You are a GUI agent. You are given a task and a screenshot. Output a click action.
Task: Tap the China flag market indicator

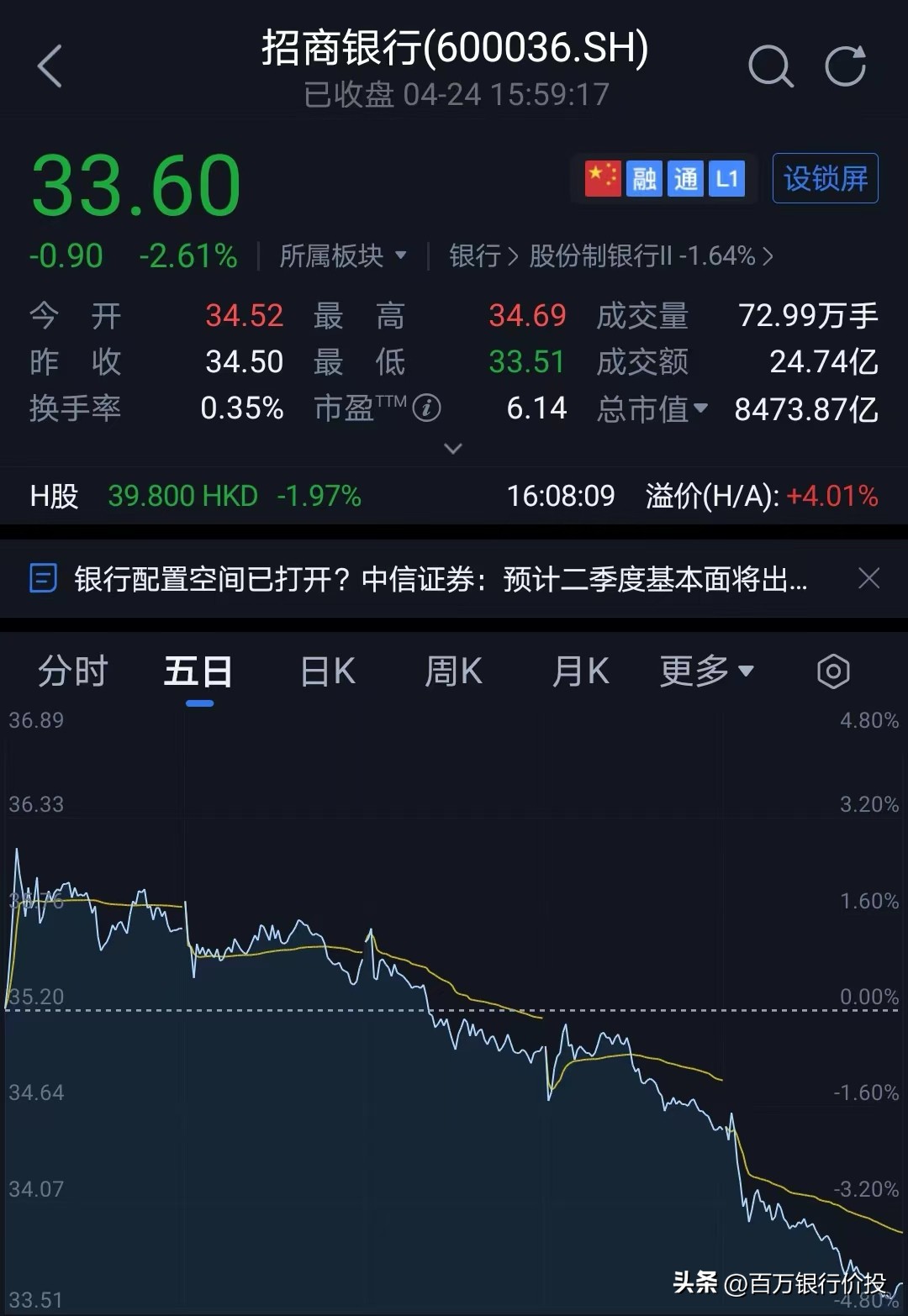[x=603, y=178]
